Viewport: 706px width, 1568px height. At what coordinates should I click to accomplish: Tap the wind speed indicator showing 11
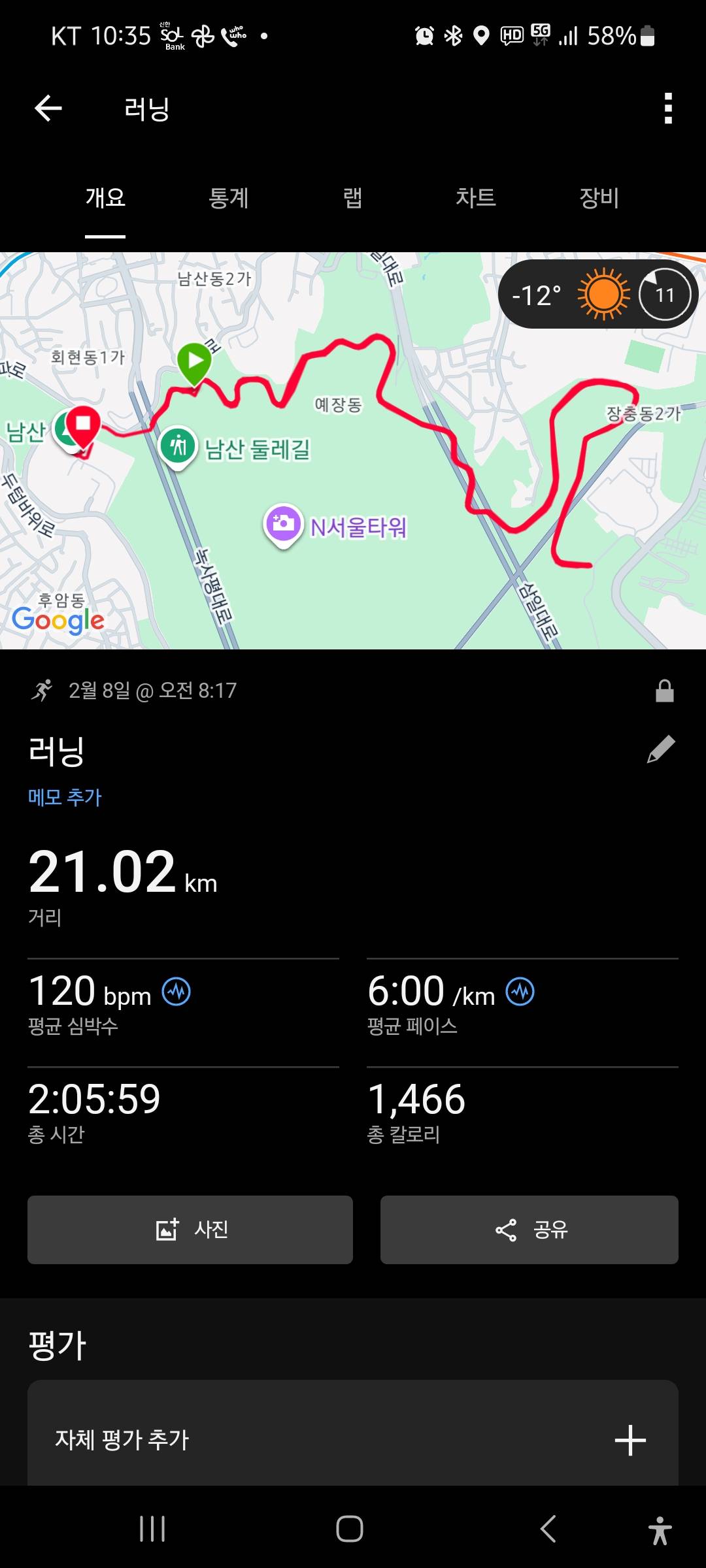pos(664,294)
